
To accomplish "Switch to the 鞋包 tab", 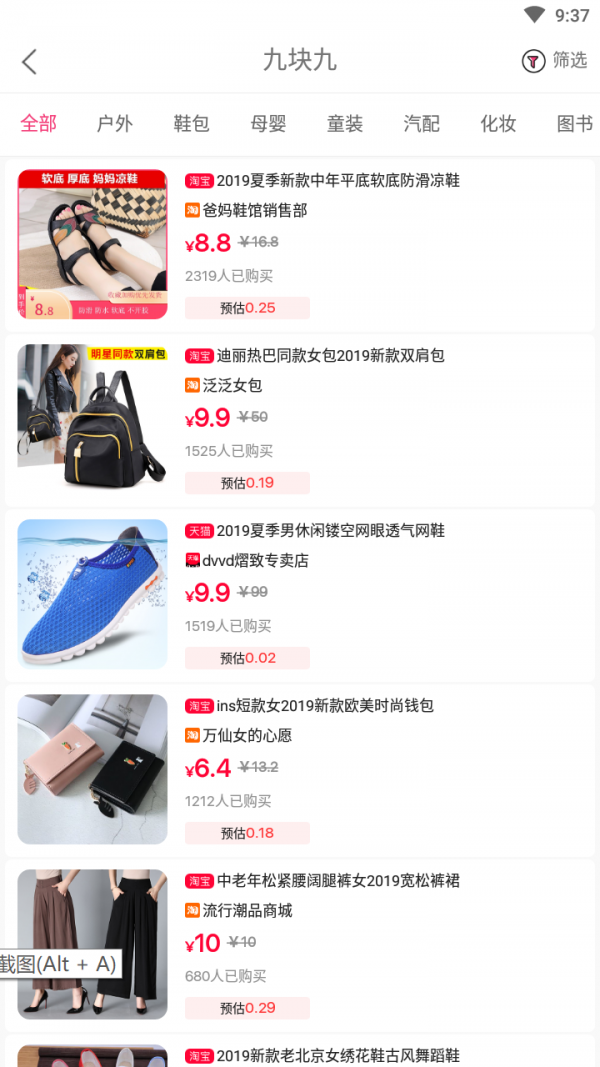I will 192,124.
